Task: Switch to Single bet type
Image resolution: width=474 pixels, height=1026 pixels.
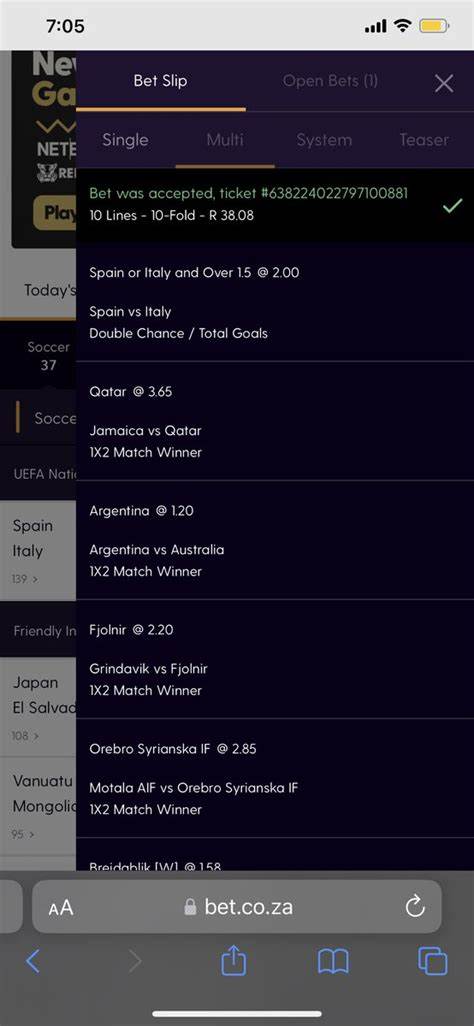Action: pos(125,139)
